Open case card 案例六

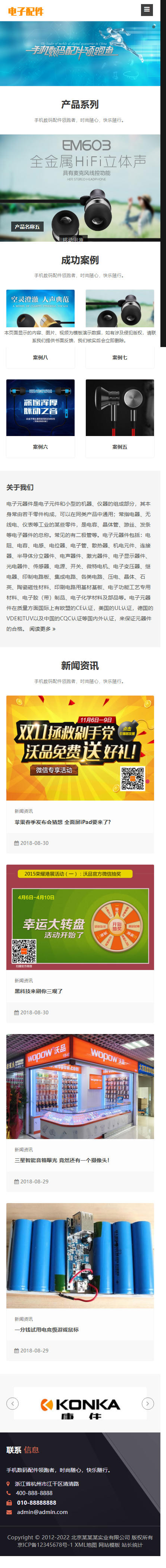[x=40, y=418]
